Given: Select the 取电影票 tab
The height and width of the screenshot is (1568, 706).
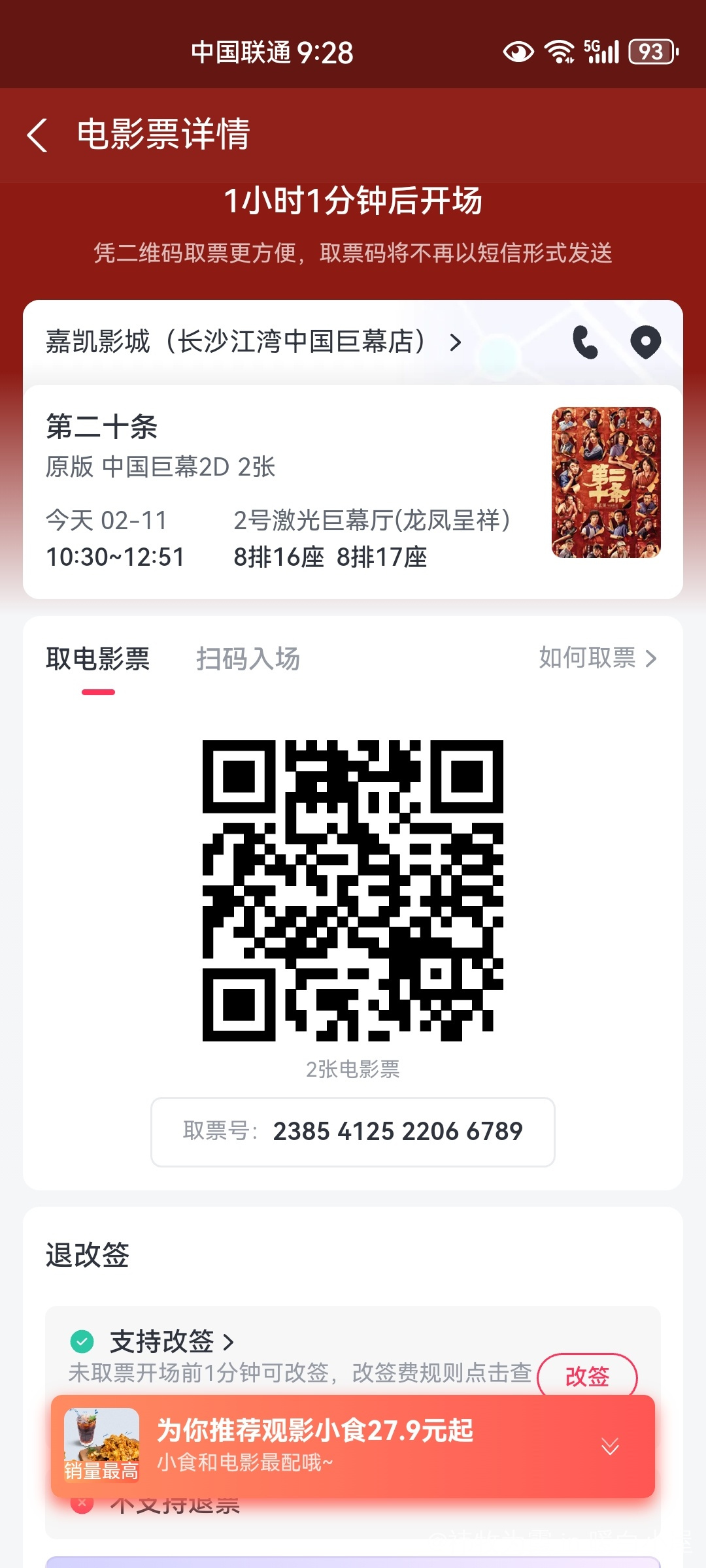Looking at the screenshot, I should 98,659.
